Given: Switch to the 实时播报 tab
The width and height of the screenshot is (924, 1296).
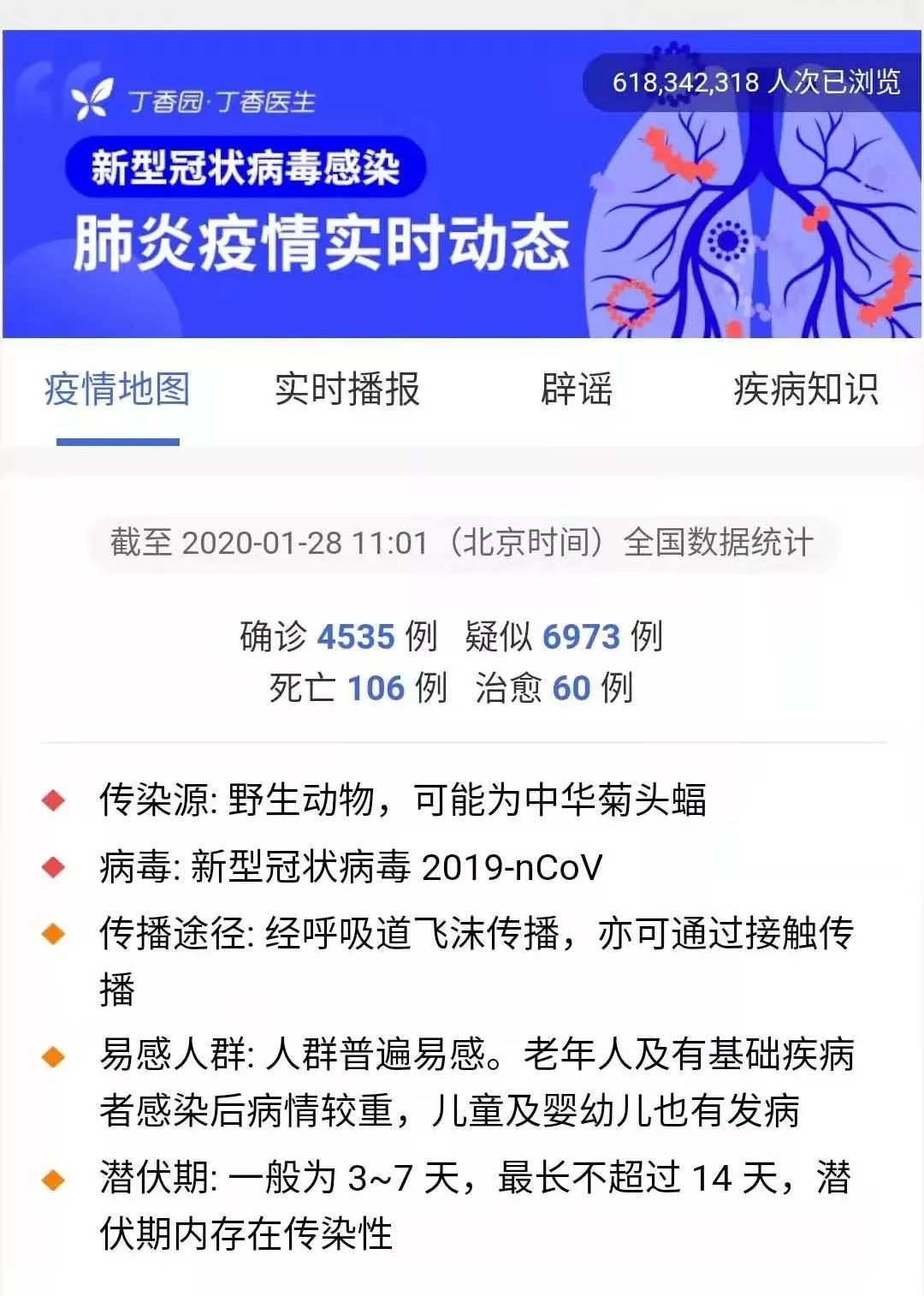Looking at the screenshot, I should pyautogui.click(x=346, y=389).
